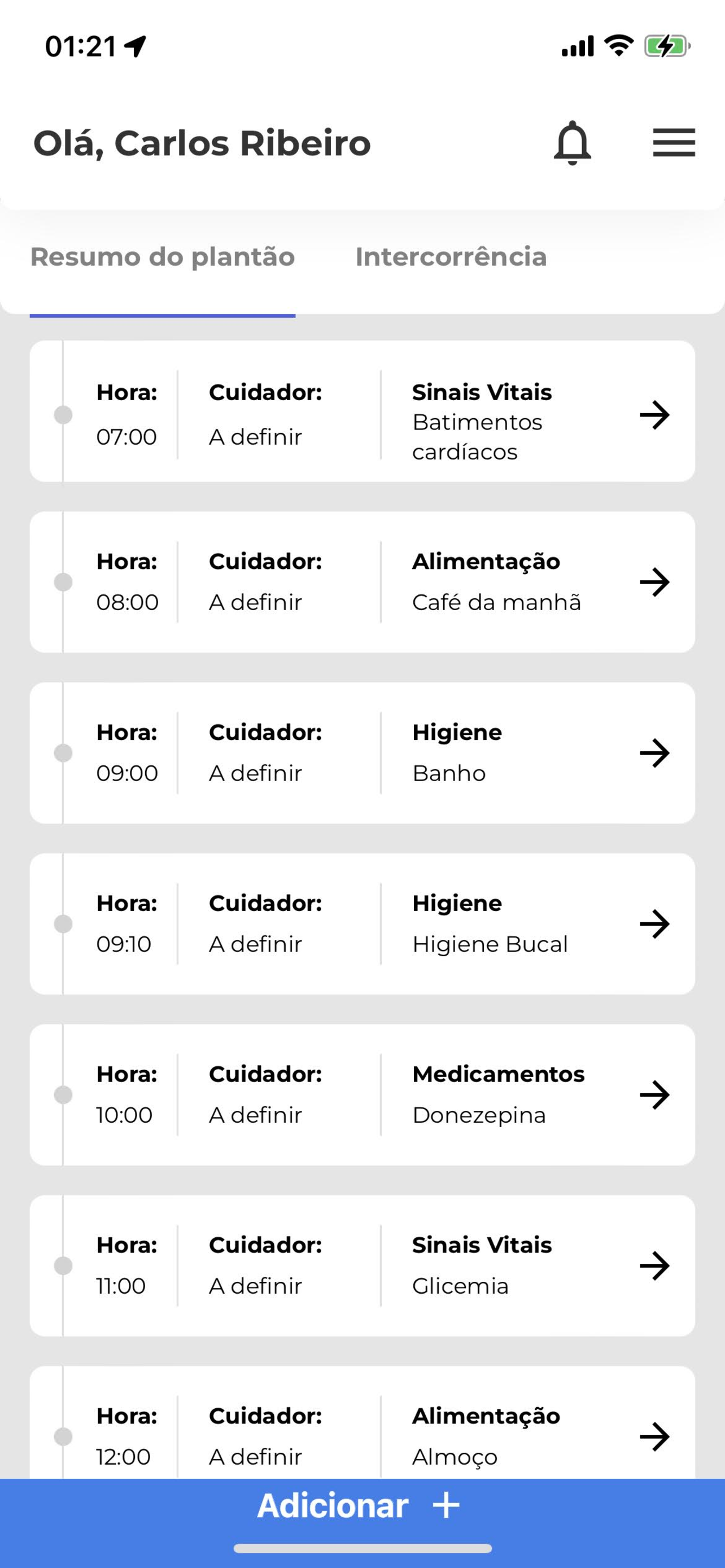
Task: Open the hamburger menu
Action: coord(674,143)
